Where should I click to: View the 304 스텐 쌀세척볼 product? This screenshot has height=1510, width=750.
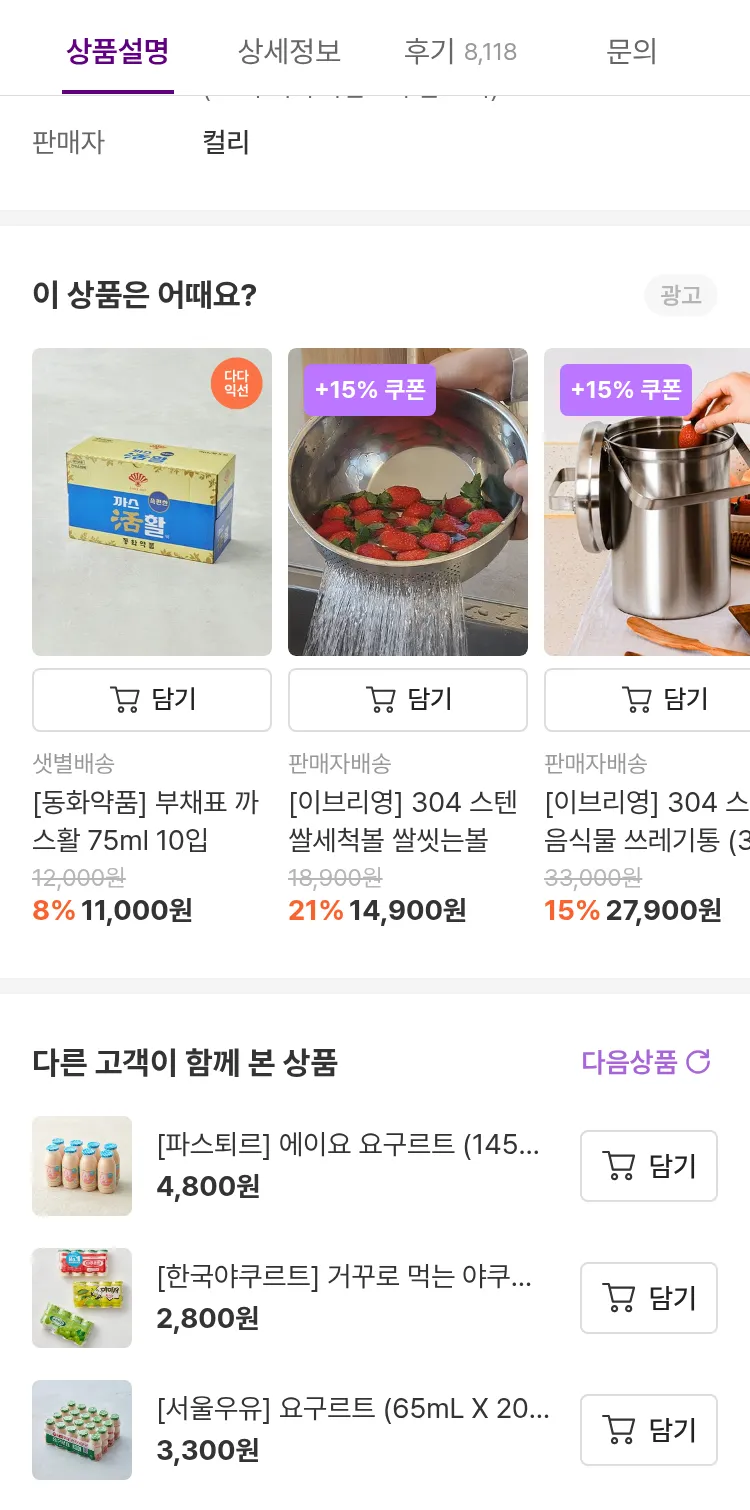[408, 502]
